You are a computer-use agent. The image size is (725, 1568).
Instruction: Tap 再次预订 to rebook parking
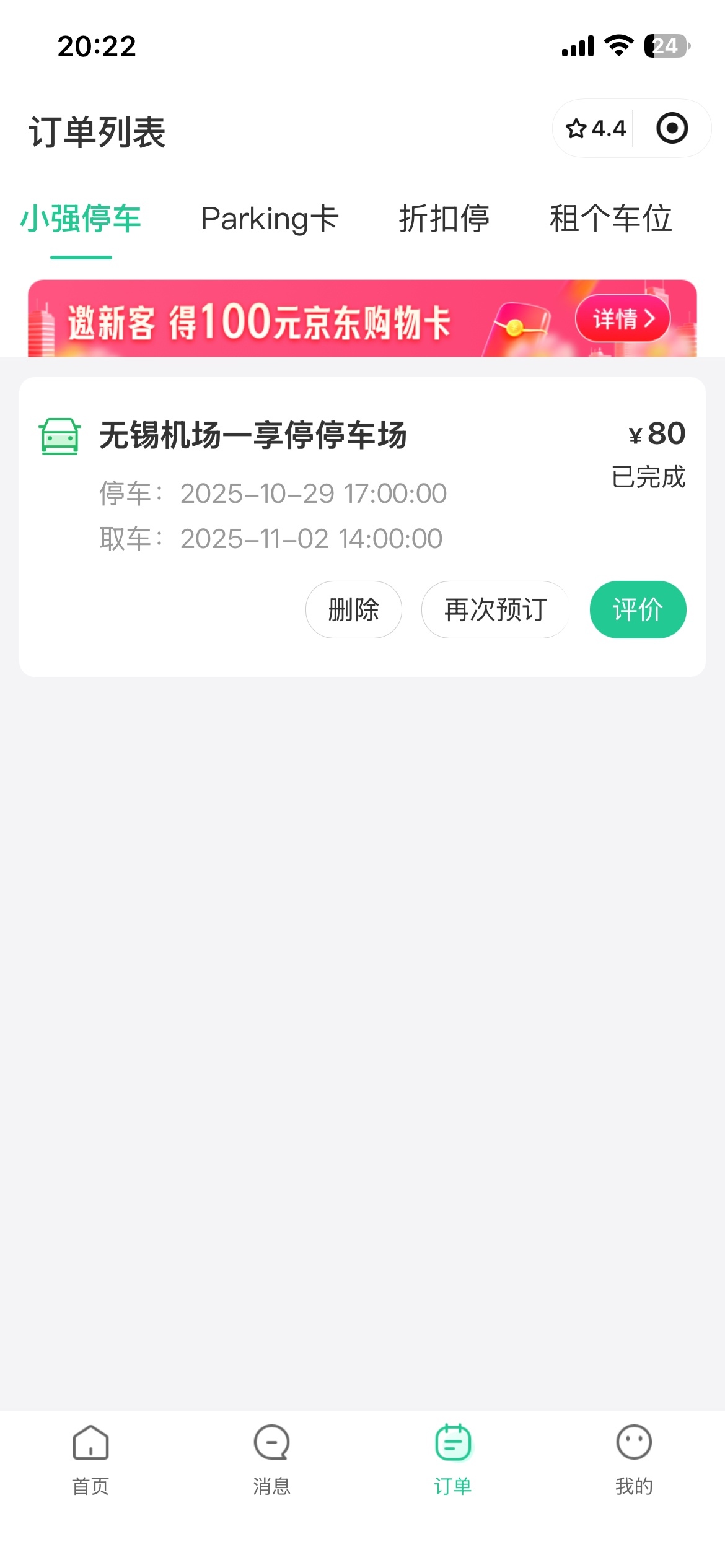495,610
